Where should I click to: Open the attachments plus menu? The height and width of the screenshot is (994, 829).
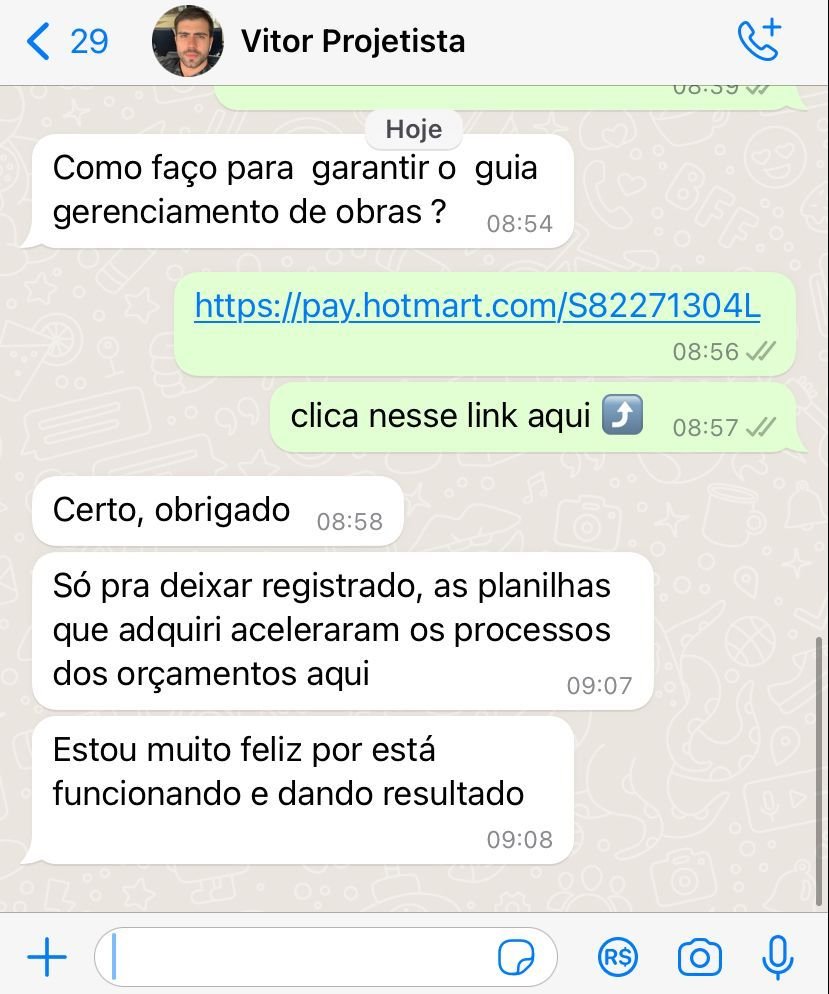[47, 958]
